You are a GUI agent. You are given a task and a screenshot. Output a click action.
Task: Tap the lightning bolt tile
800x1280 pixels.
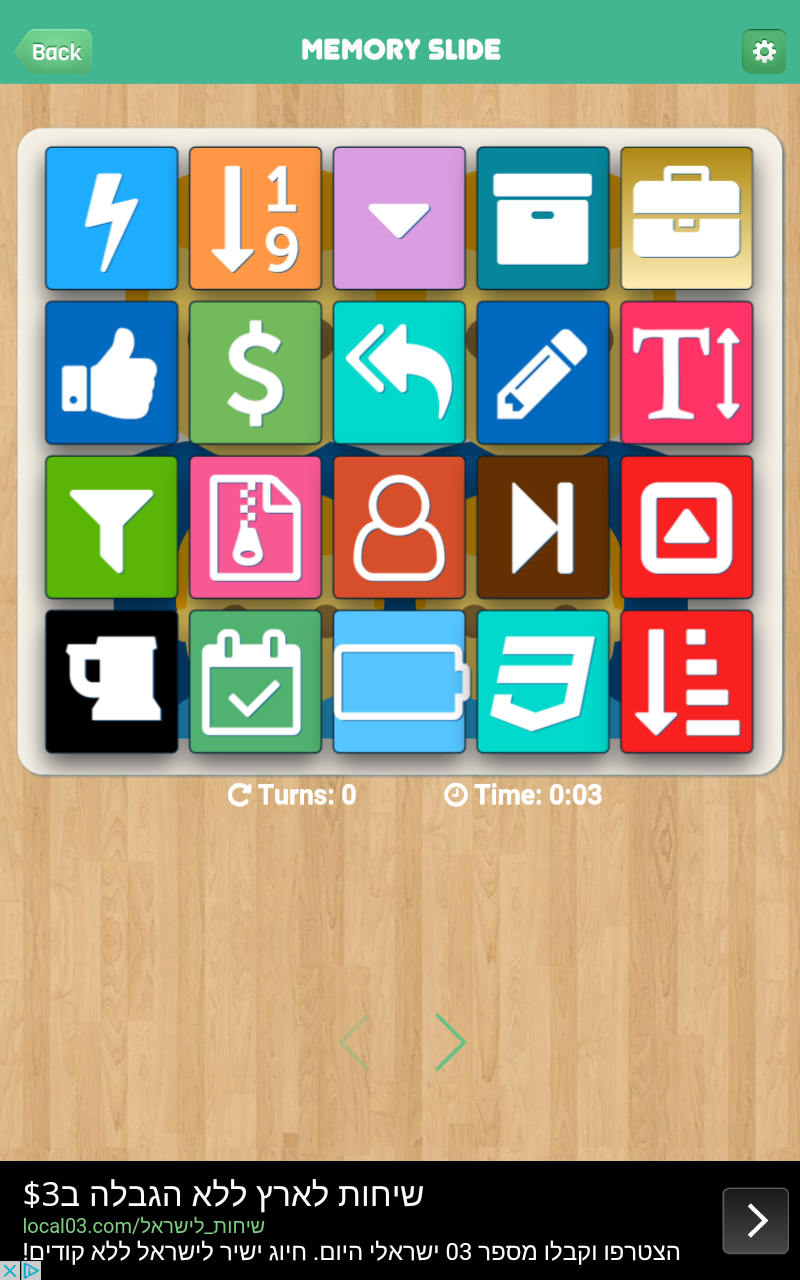(x=111, y=218)
